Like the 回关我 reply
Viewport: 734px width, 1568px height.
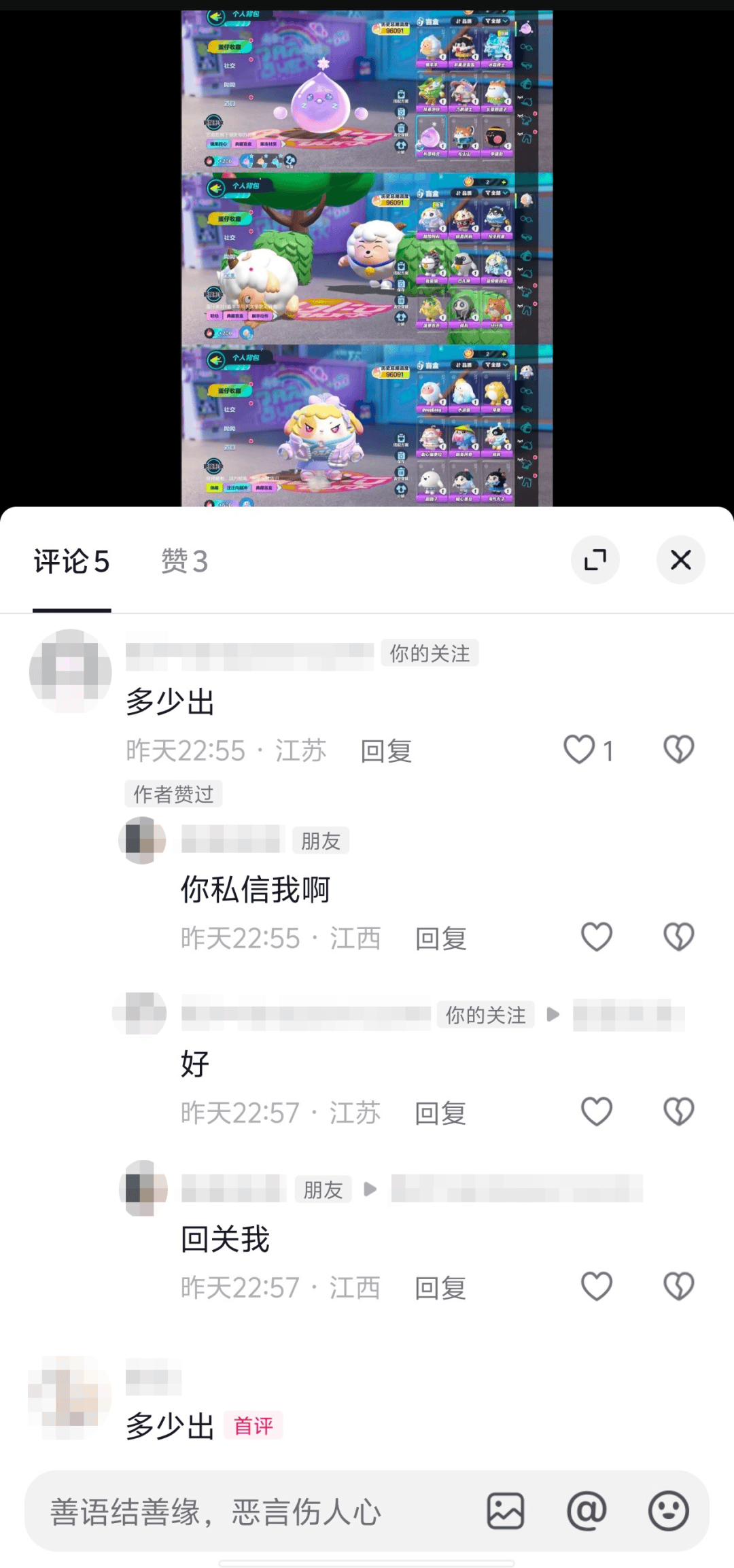click(597, 1286)
